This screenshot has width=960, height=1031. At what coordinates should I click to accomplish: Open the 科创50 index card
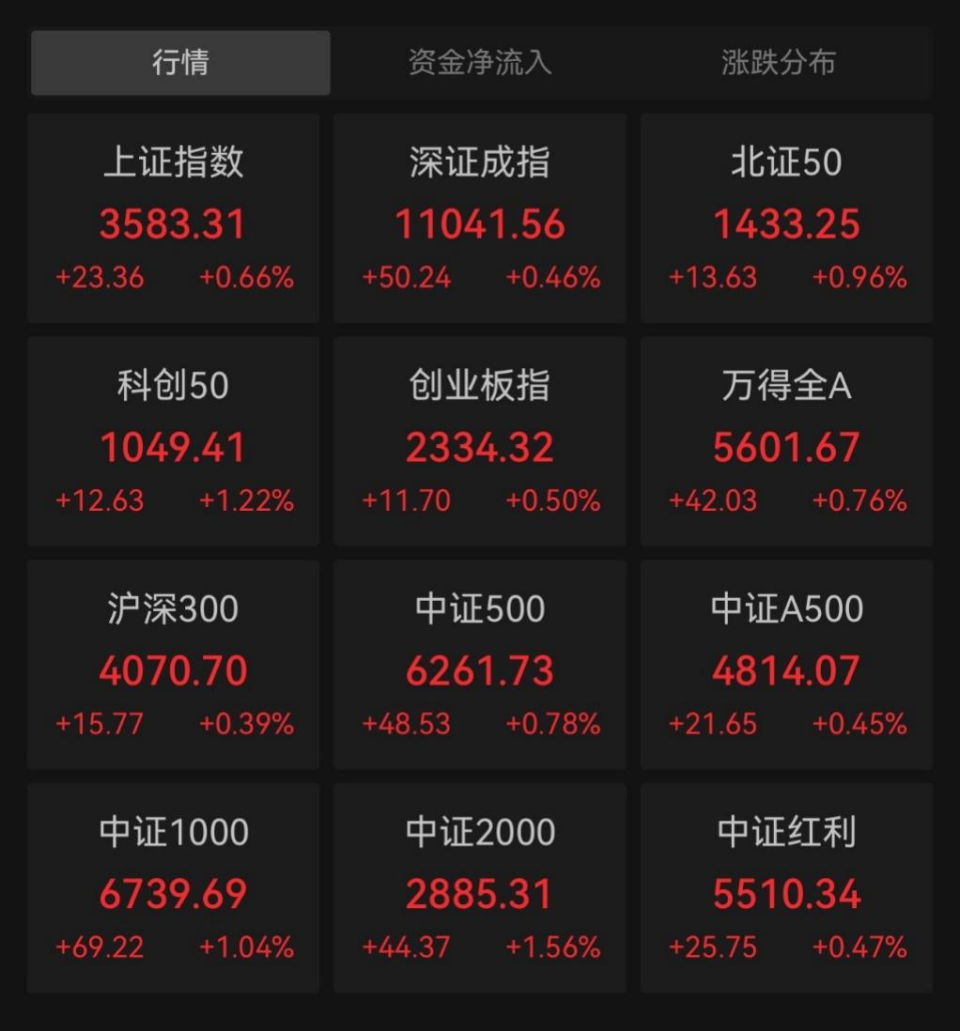(x=173, y=441)
